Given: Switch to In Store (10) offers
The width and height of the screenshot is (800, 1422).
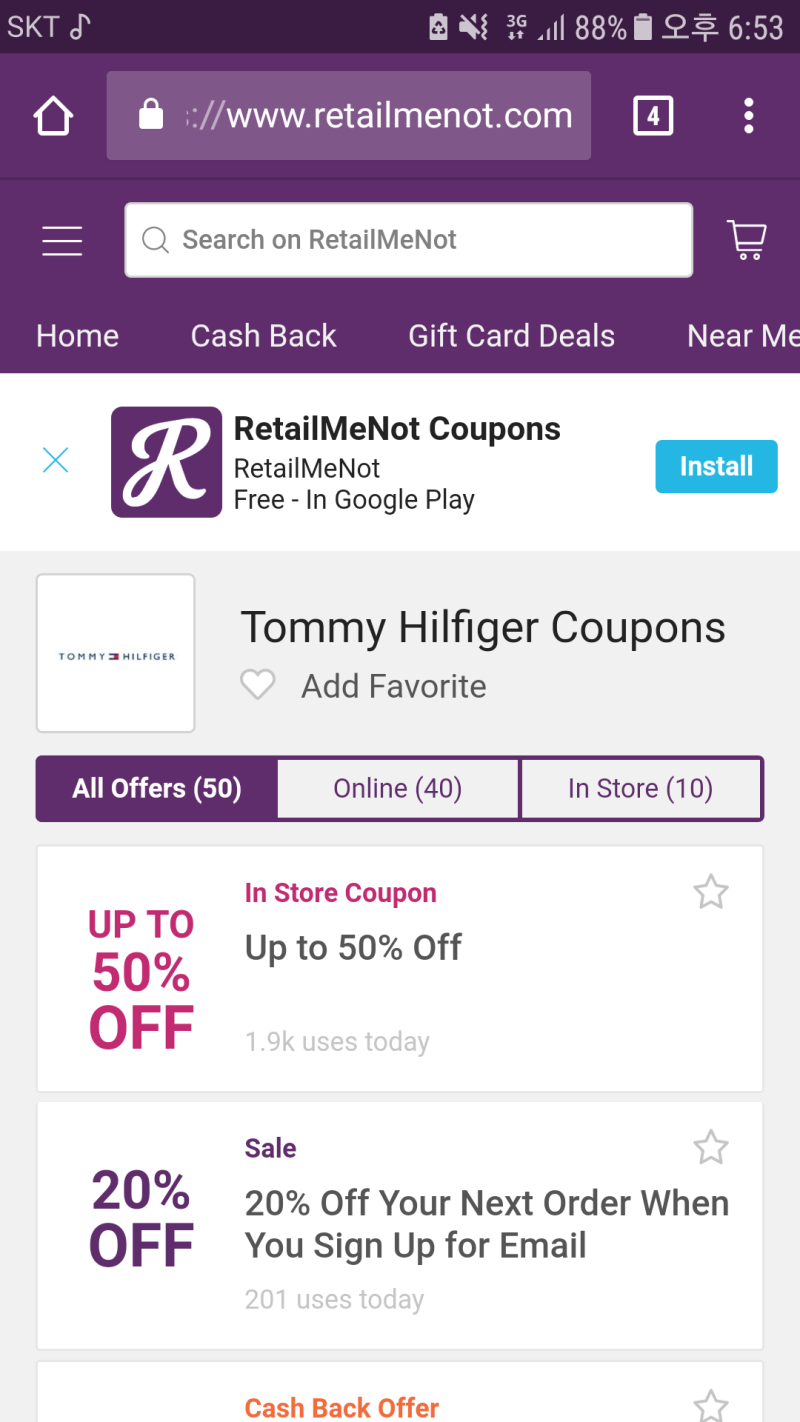Looking at the screenshot, I should pos(641,789).
